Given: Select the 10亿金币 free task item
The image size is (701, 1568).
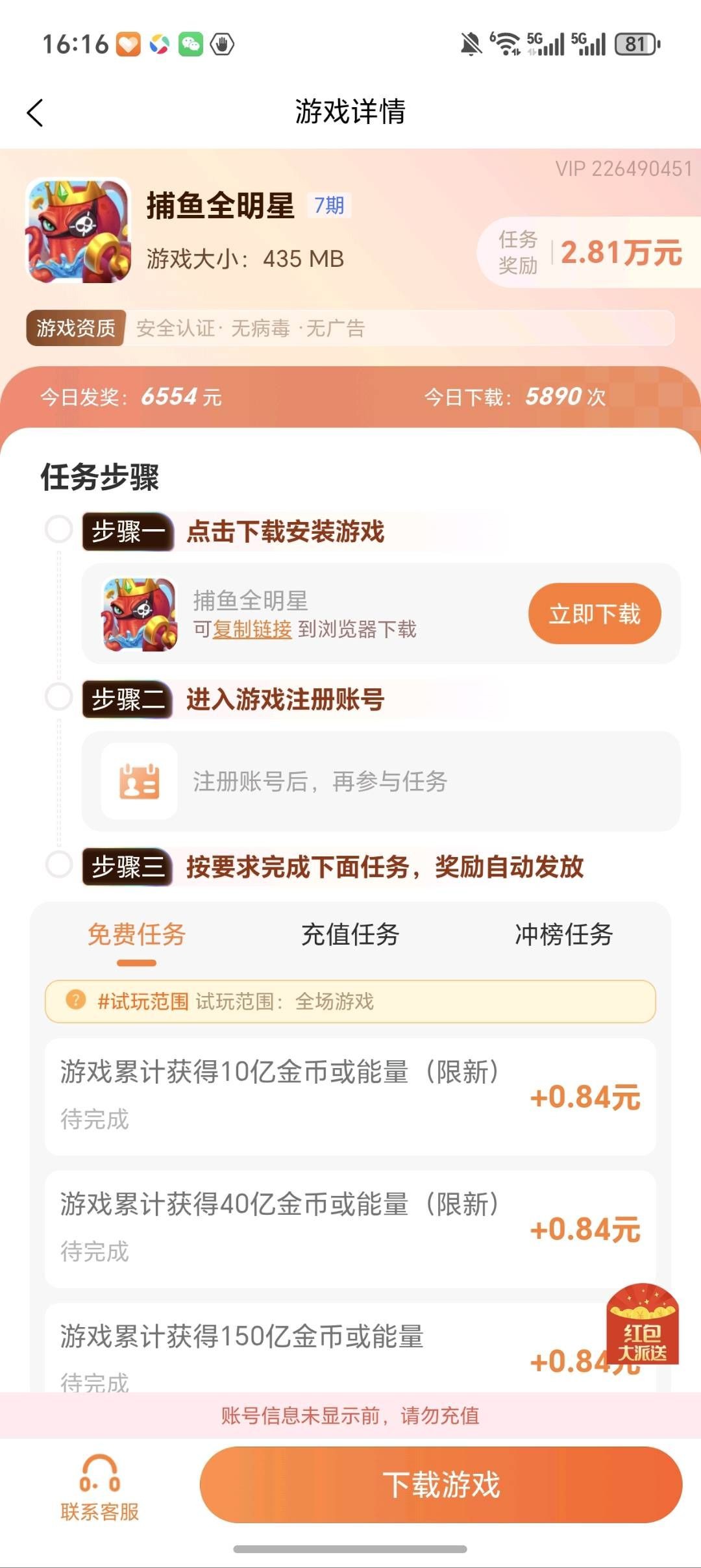Looking at the screenshot, I should click(x=350, y=1097).
